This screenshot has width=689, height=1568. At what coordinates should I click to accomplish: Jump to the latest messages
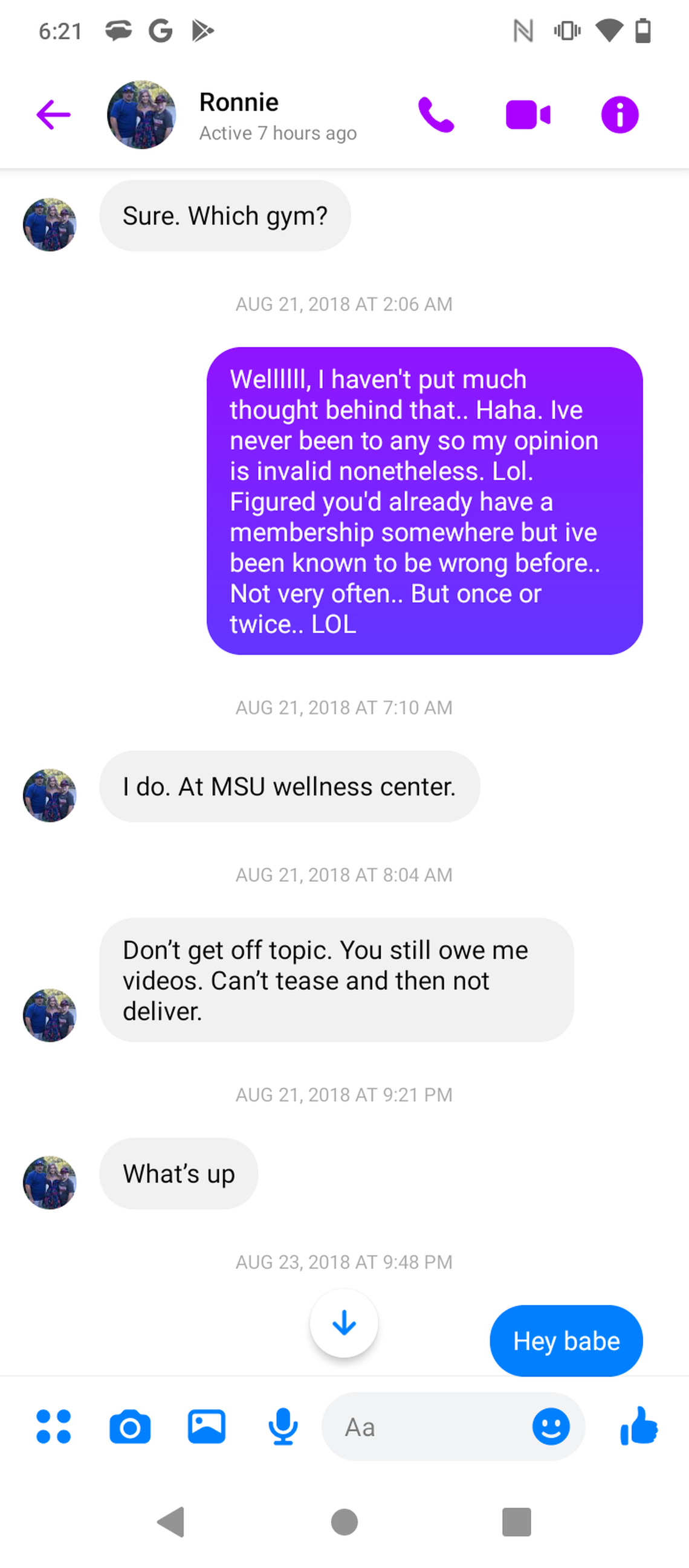pos(344,1323)
